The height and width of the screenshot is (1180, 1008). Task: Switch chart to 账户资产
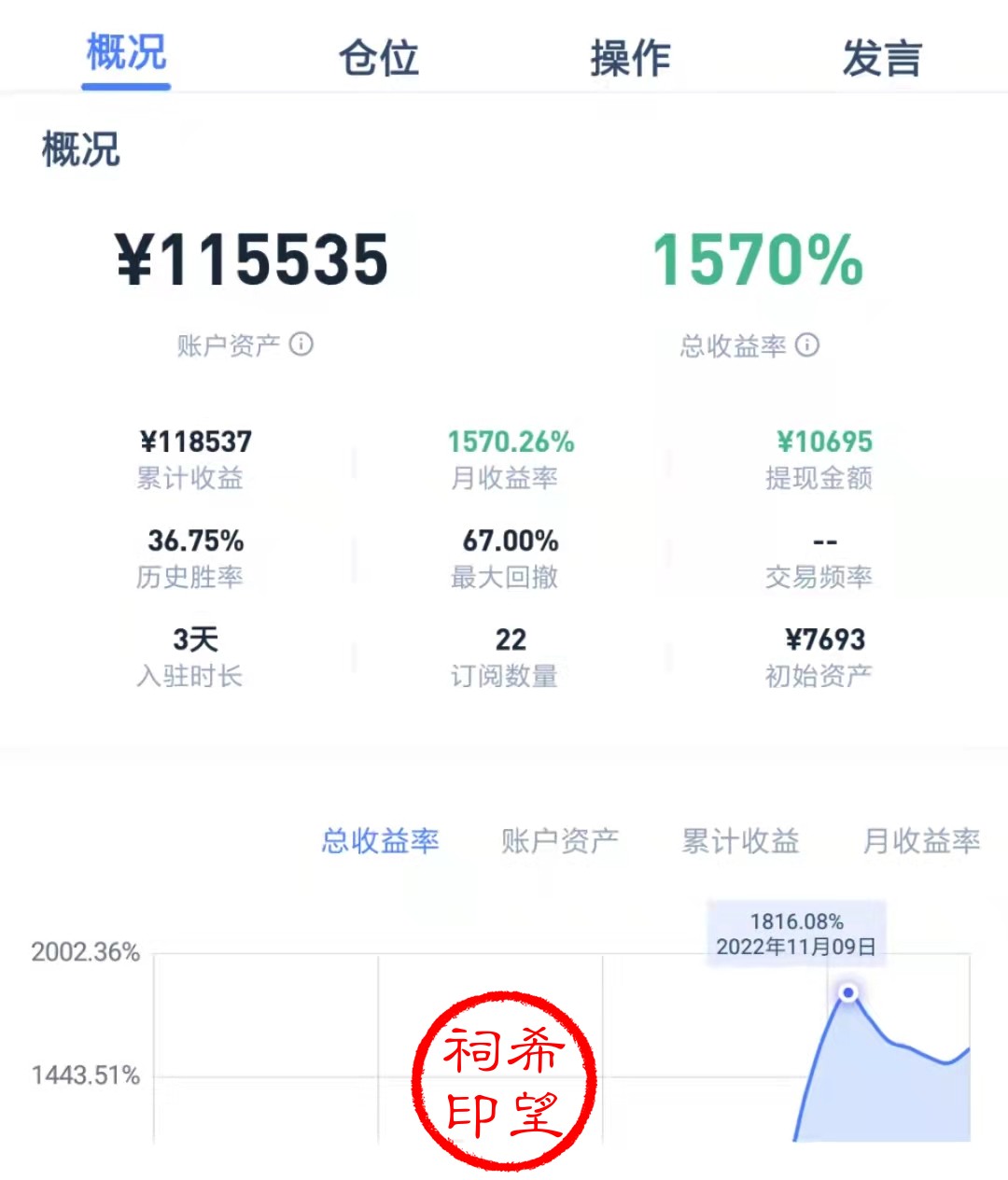560,841
